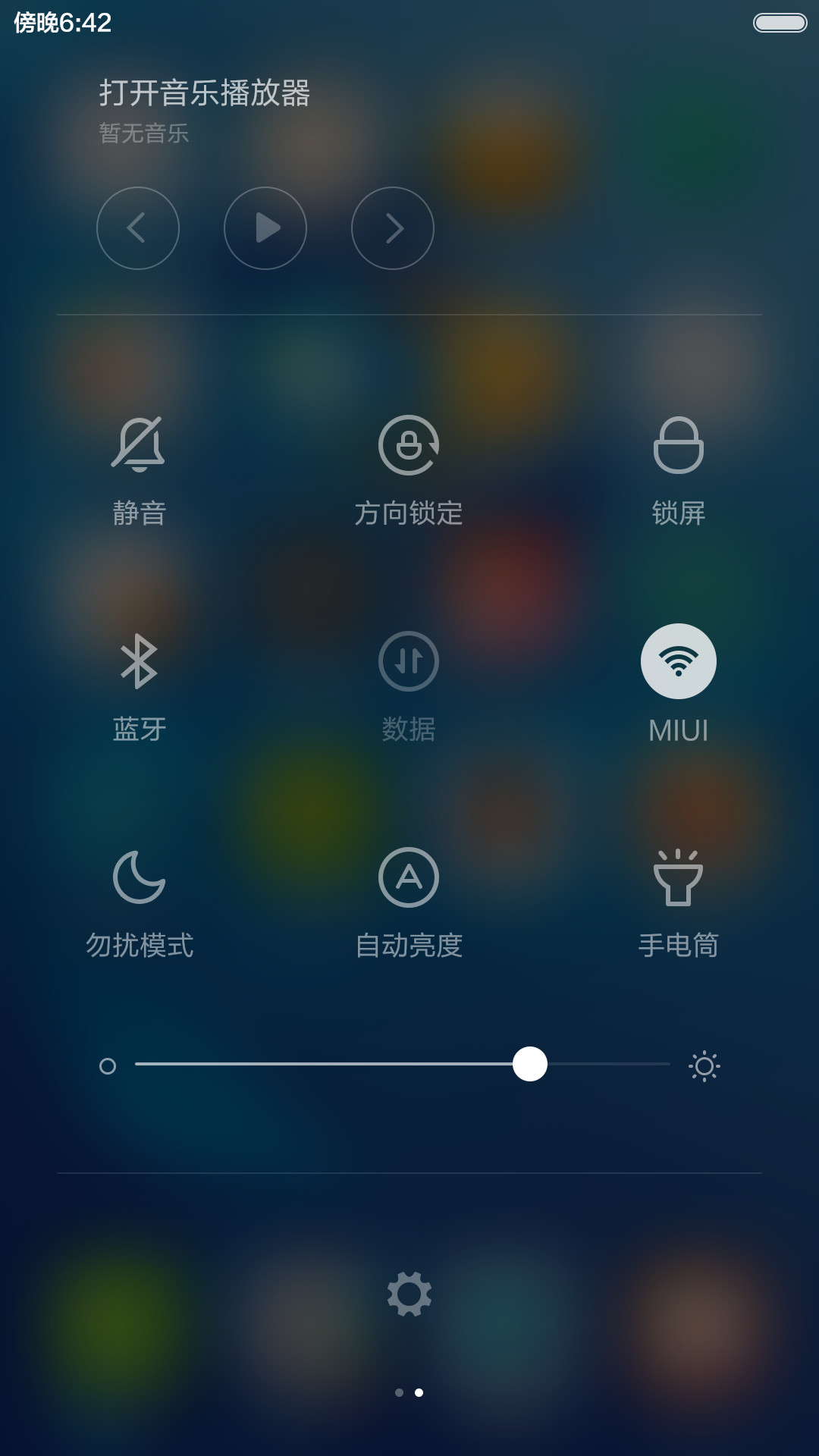Play music with the play button
The width and height of the screenshot is (819, 1456).
coord(265,228)
